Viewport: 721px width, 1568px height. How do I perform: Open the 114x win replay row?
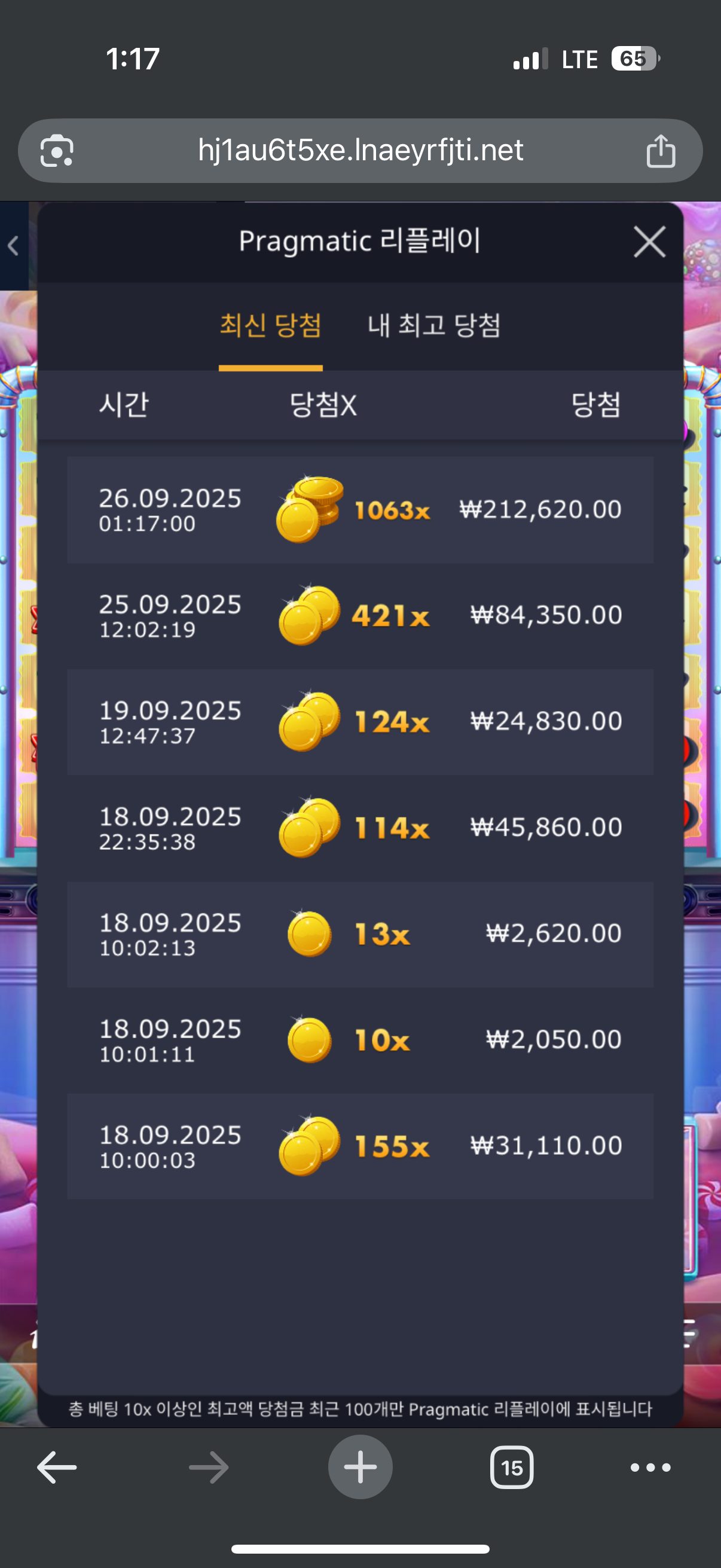[x=360, y=827]
